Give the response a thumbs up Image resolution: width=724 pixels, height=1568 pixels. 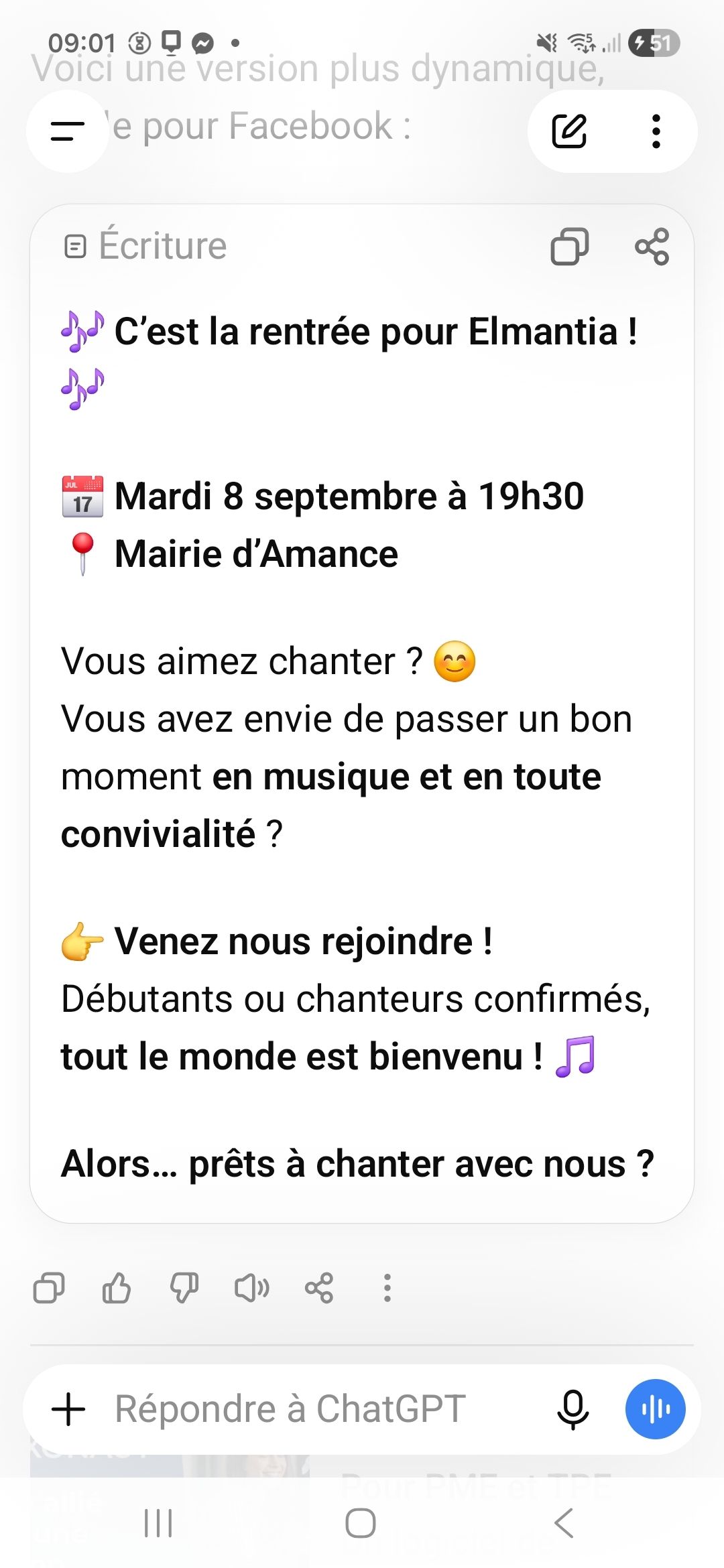pos(117,1288)
